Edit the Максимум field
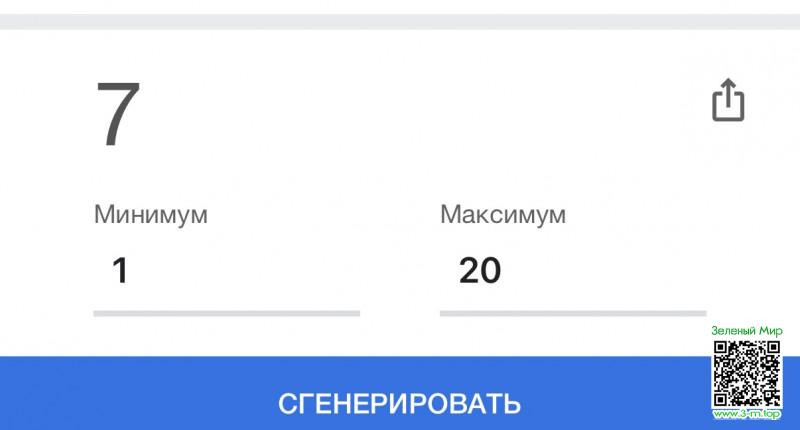Image resolution: width=800 pixels, height=430 pixels. coord(572,271)
